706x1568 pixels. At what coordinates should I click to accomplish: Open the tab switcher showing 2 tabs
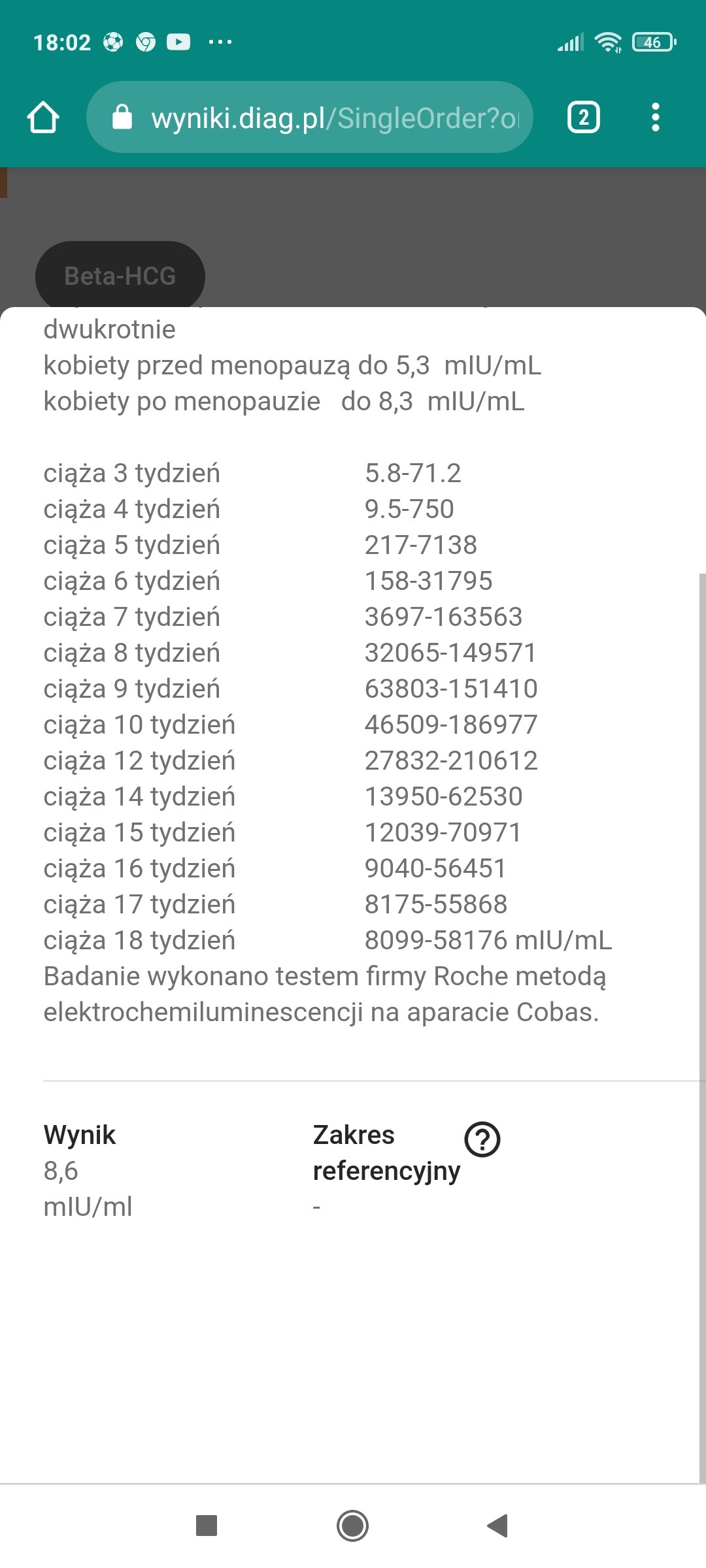click(x=583, y=118)
